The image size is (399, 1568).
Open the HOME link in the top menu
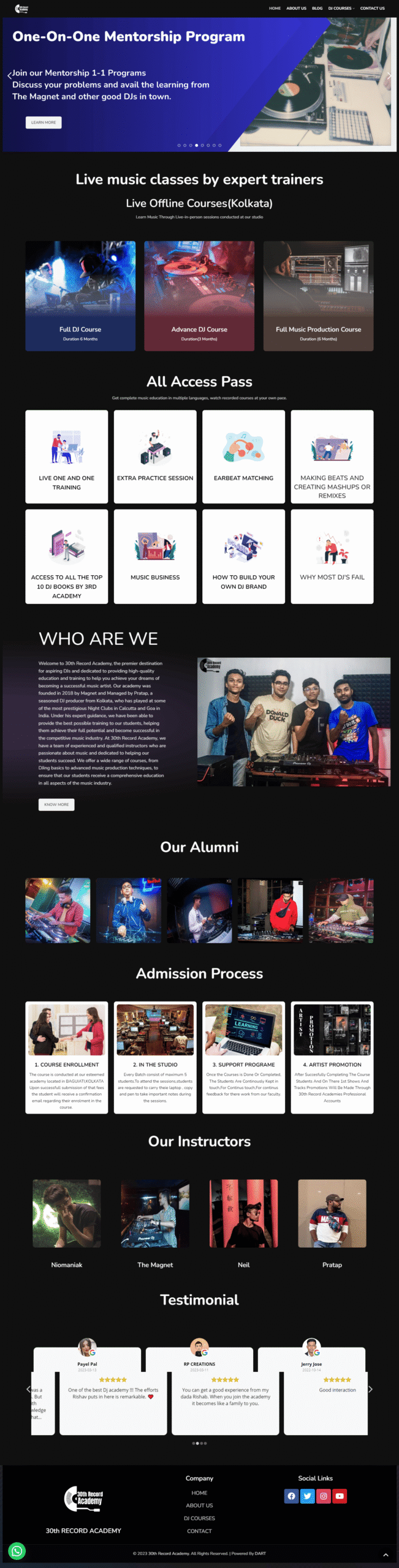pos(275,9)
